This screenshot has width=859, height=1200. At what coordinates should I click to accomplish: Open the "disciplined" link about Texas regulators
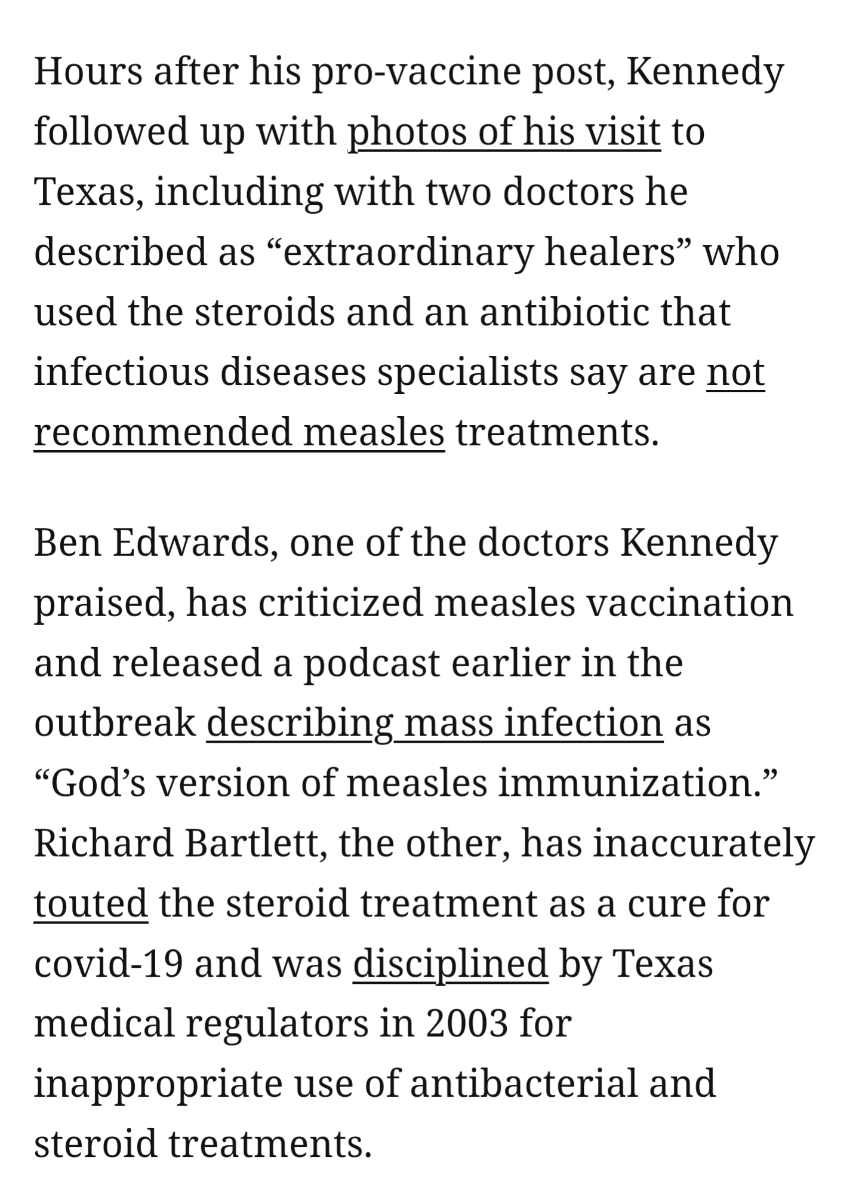[450, 962]
